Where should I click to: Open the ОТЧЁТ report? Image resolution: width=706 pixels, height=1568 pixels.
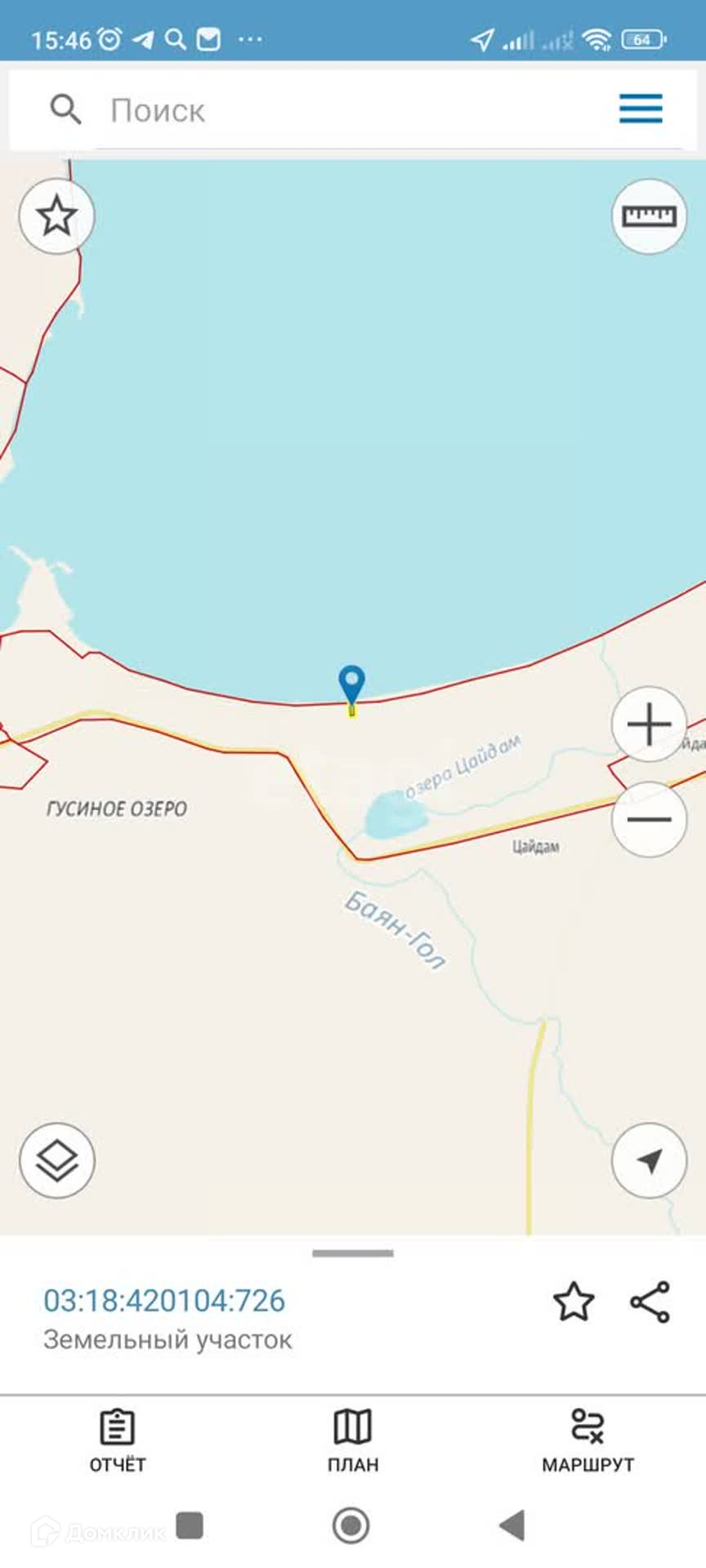click(x=117, y=1441)
